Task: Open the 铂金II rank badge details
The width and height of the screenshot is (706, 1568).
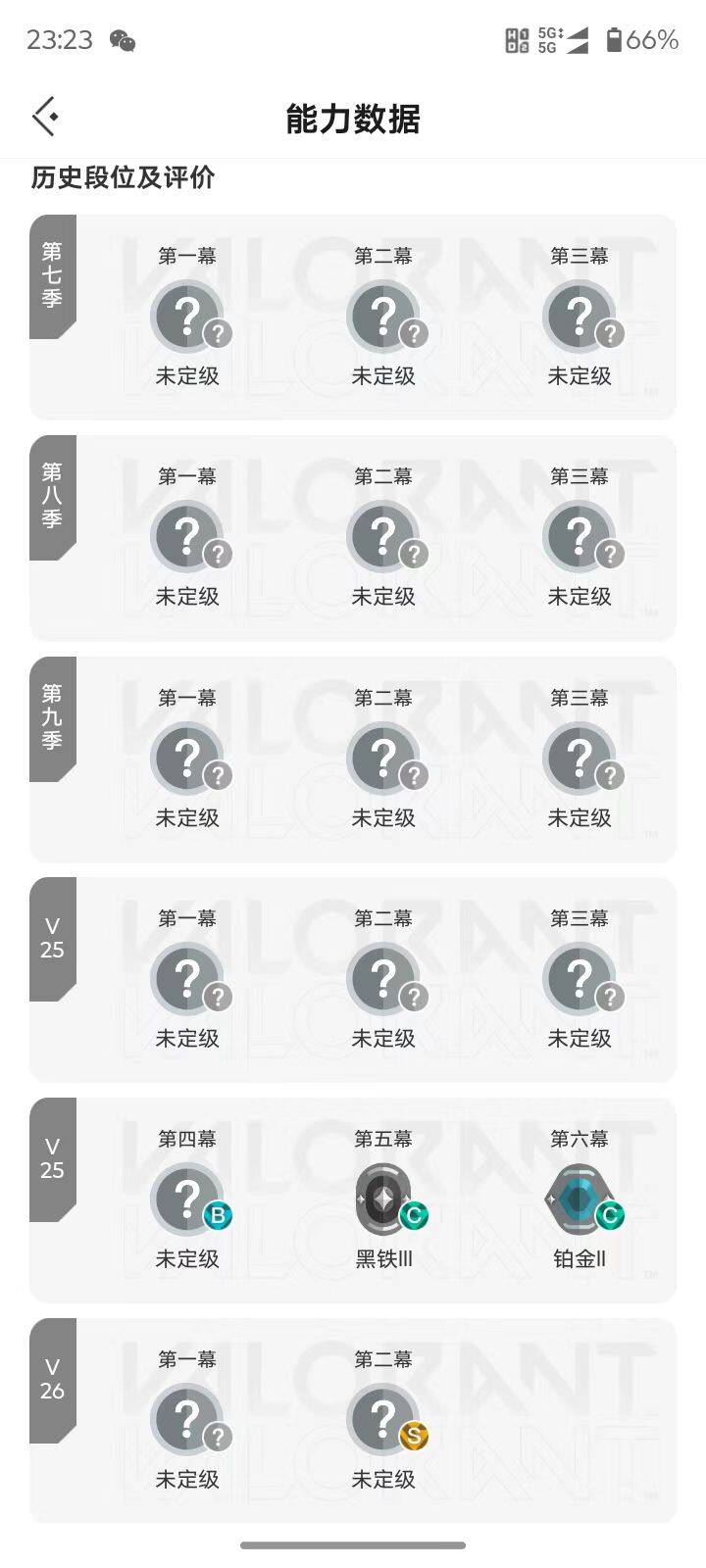Action: click(580, 1198)
